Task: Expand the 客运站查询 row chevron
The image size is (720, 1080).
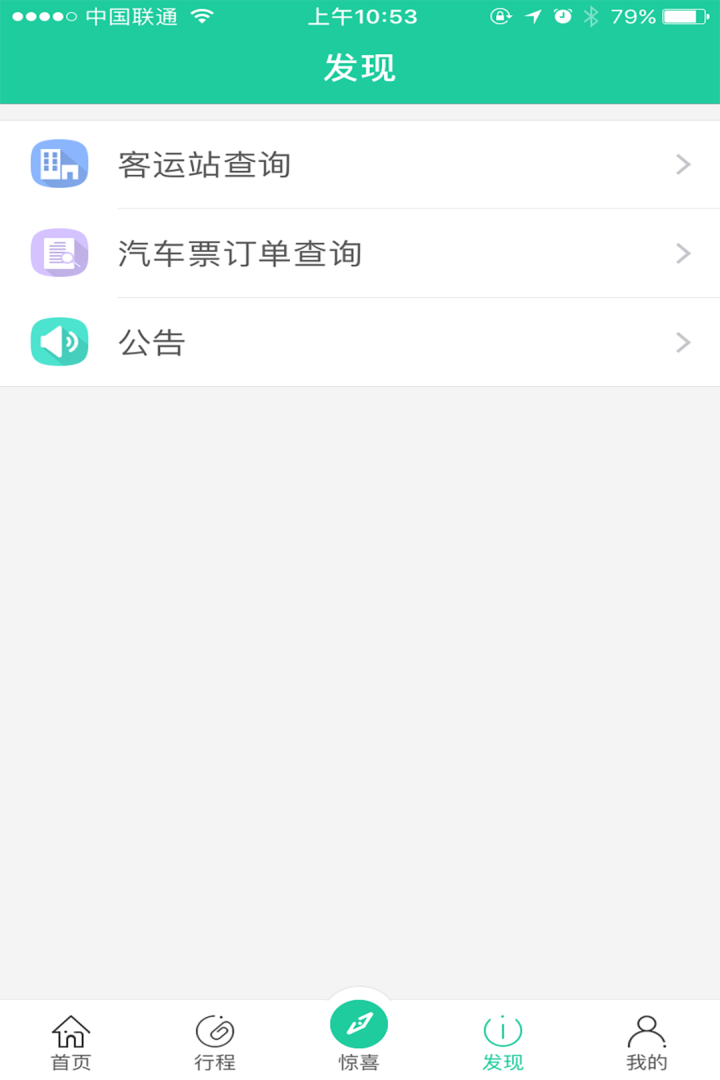Action: (682, 164)
